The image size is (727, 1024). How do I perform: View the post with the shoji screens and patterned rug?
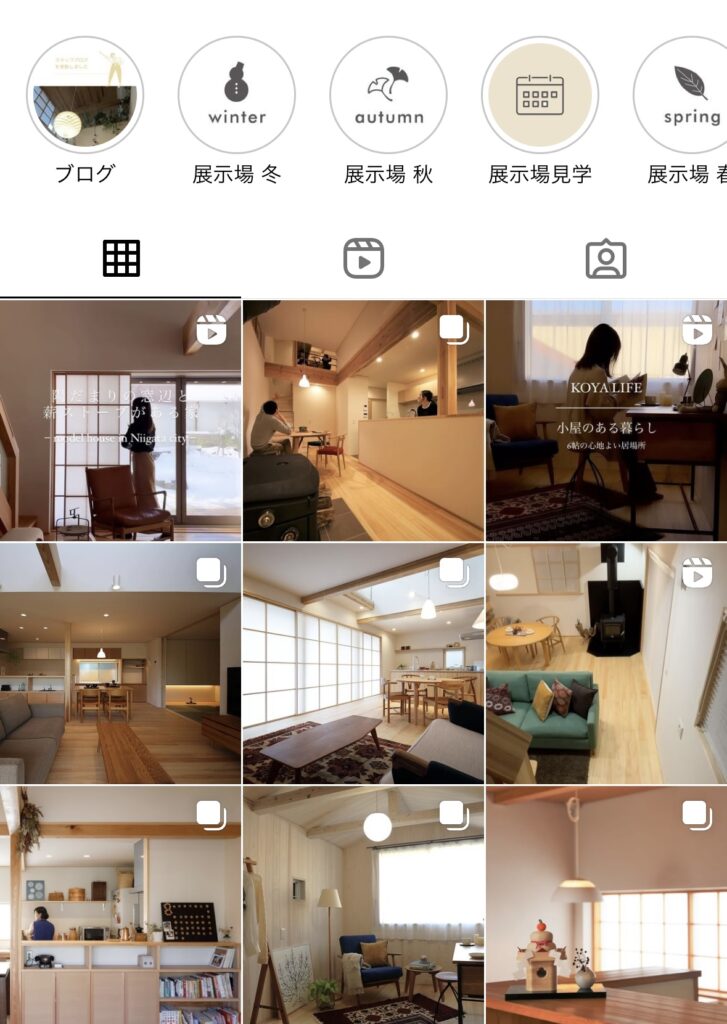coord(363,663)
